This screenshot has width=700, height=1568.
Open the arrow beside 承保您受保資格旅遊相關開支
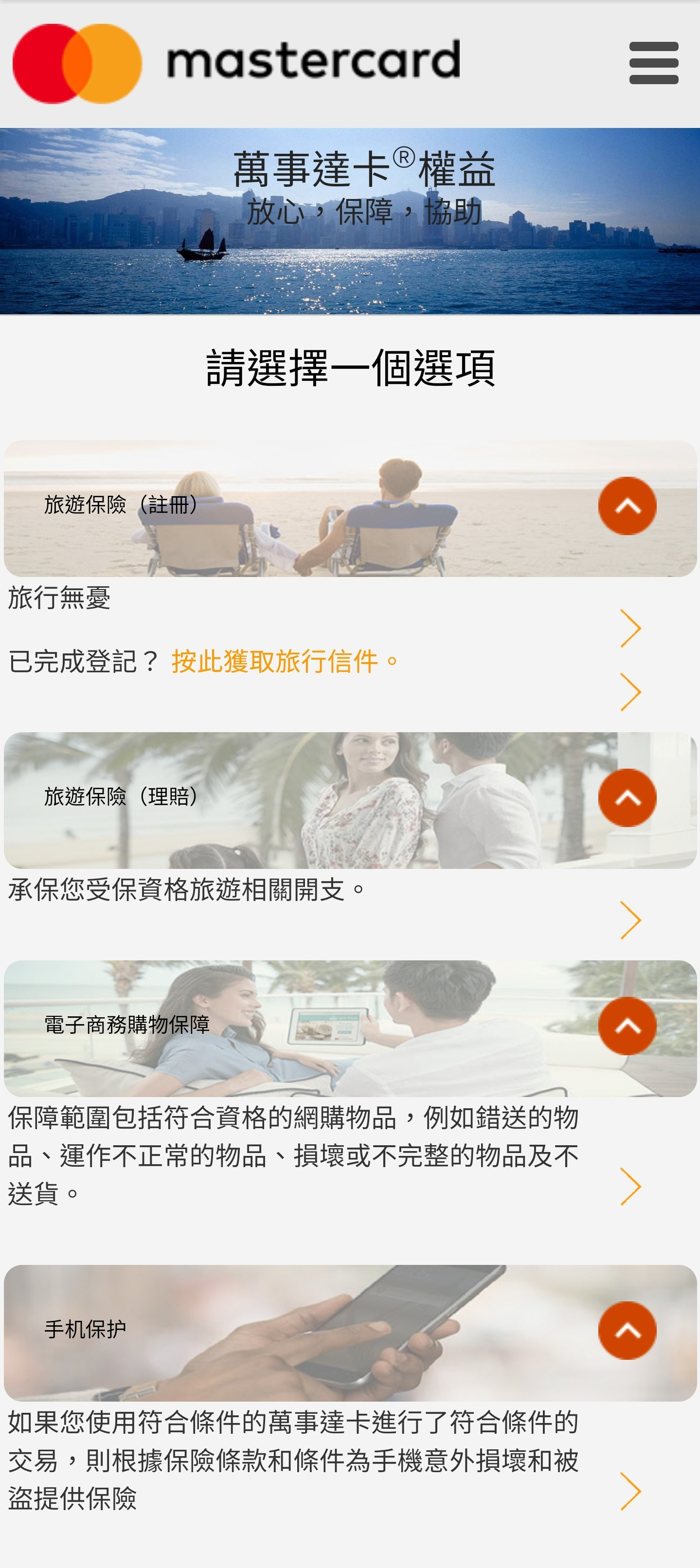(630, 920)
